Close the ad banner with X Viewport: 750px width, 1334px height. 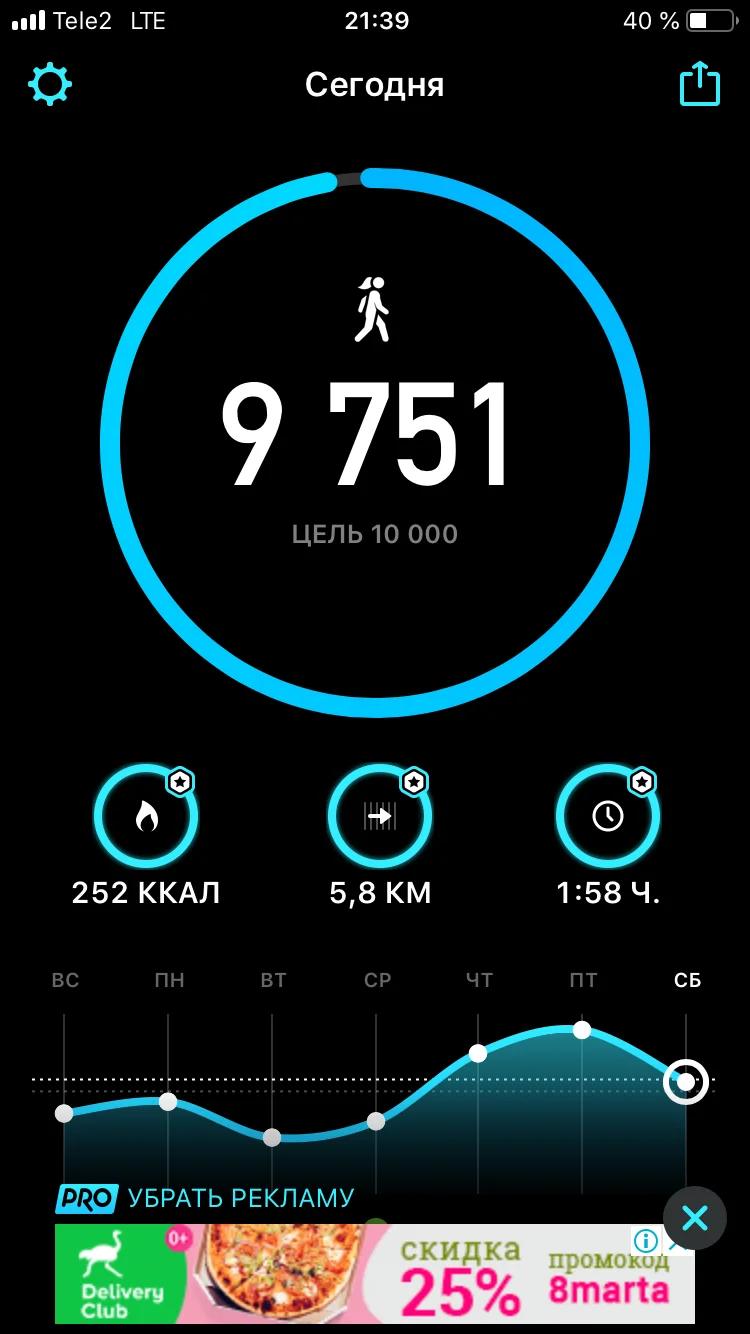tap(694, 1218)
